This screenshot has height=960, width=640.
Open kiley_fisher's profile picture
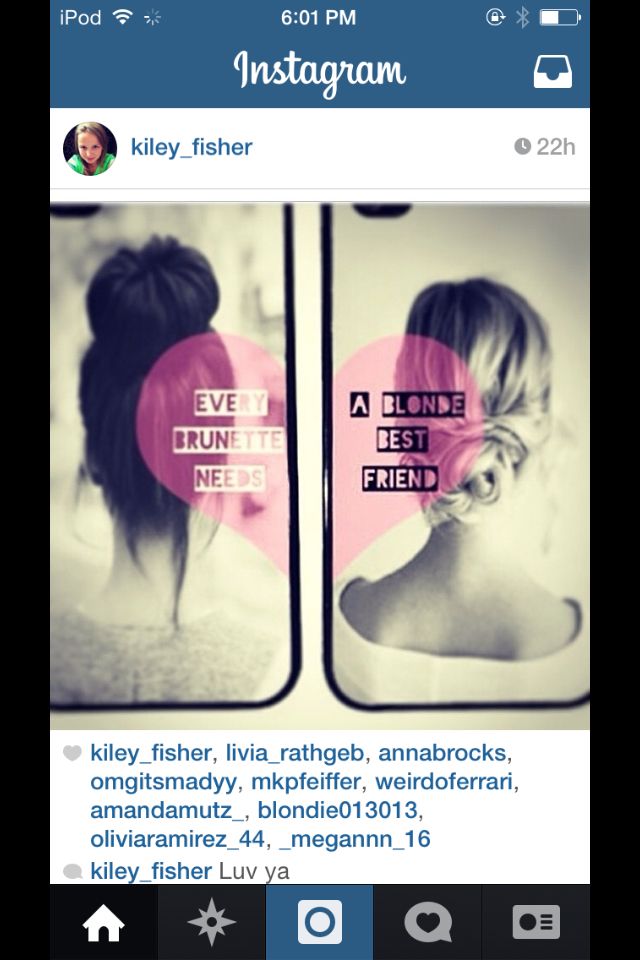click(90, 148)
